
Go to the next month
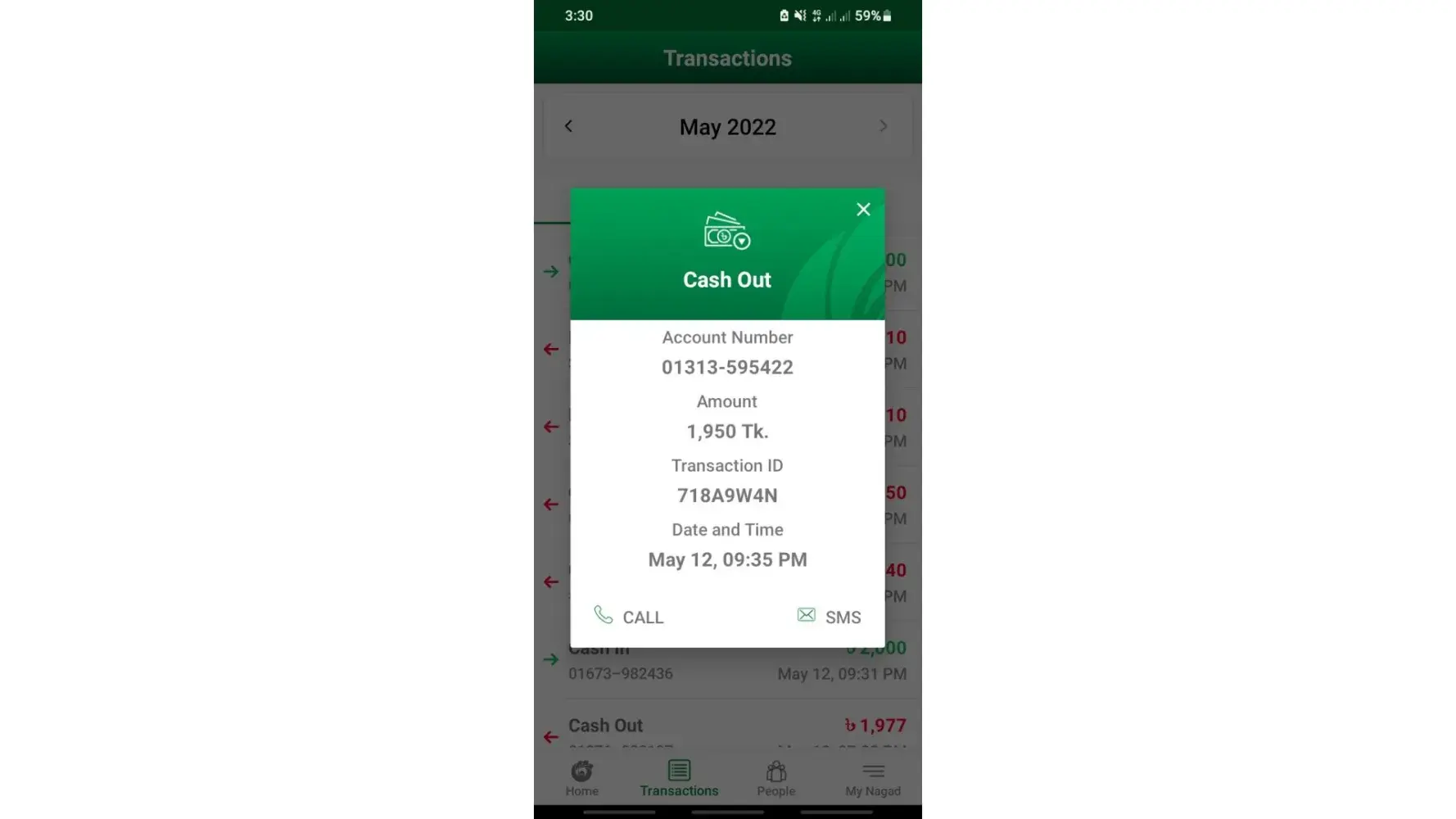click(x=883, y=126)
